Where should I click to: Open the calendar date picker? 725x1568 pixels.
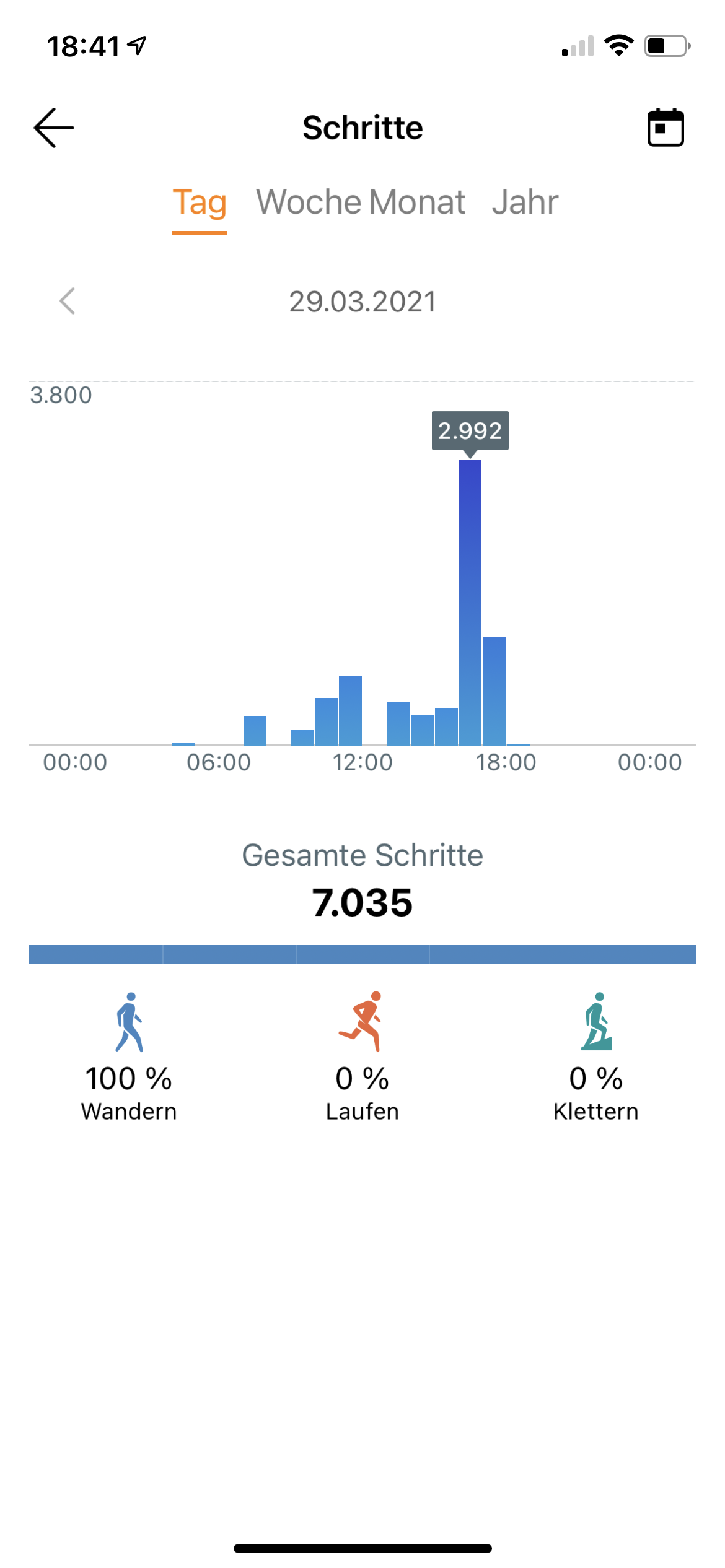pos(666,128)
